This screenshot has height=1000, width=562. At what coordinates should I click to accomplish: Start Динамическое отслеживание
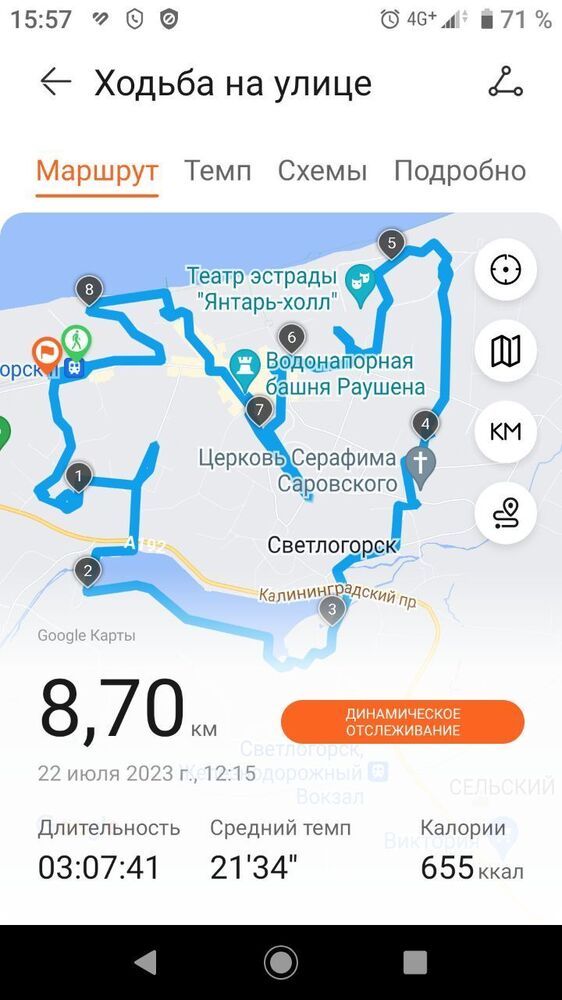403,721
